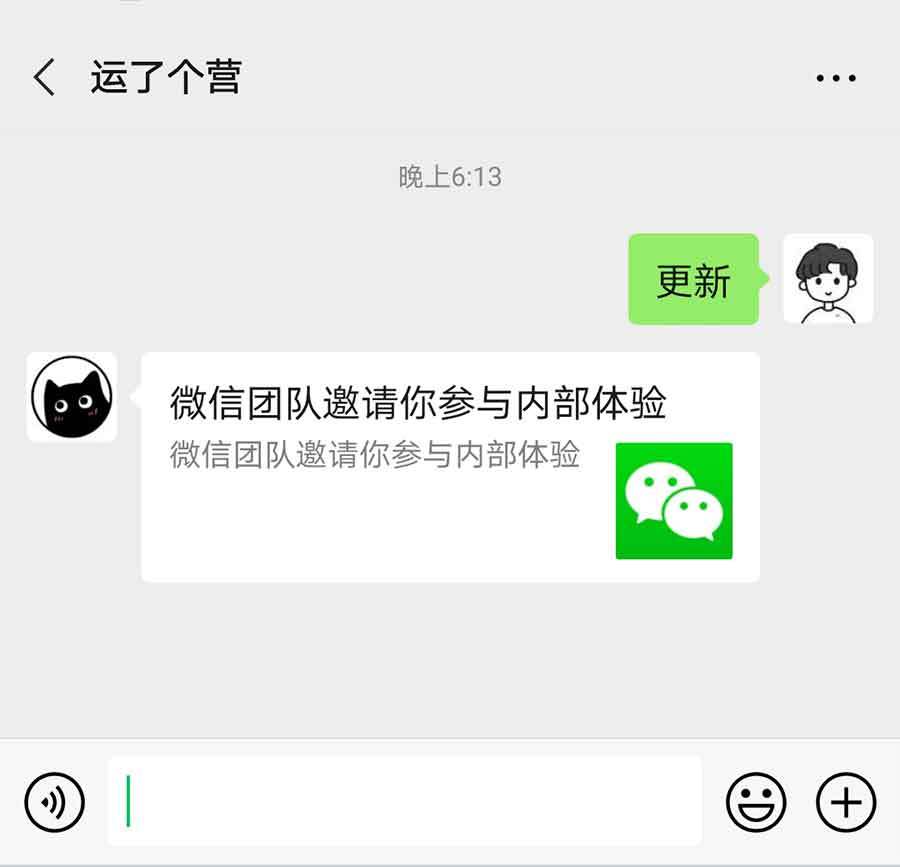Switch to voice message input
The height and width of the screenshot is (867, 900).
tap(54, 802)
